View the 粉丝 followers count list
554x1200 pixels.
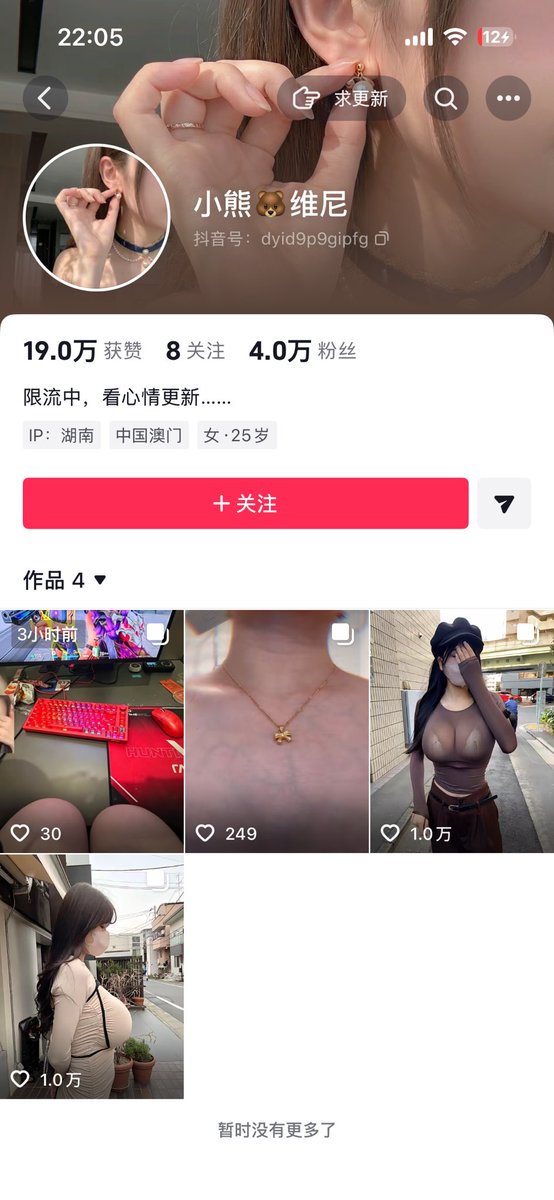point(302,351)
